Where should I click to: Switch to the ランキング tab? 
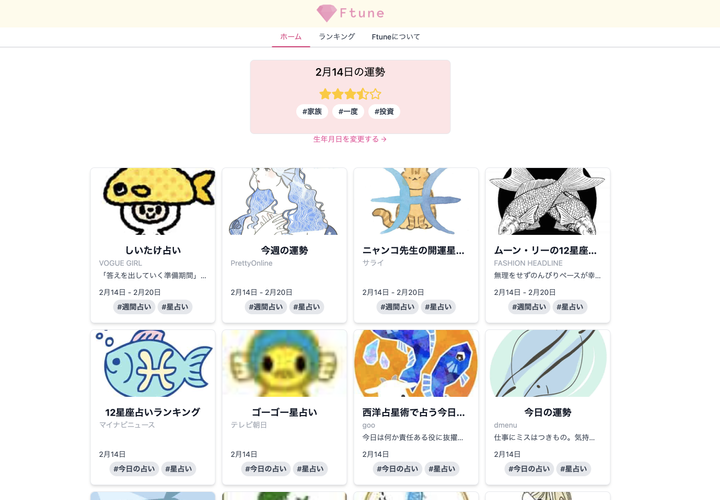click(x=336, y=37)
